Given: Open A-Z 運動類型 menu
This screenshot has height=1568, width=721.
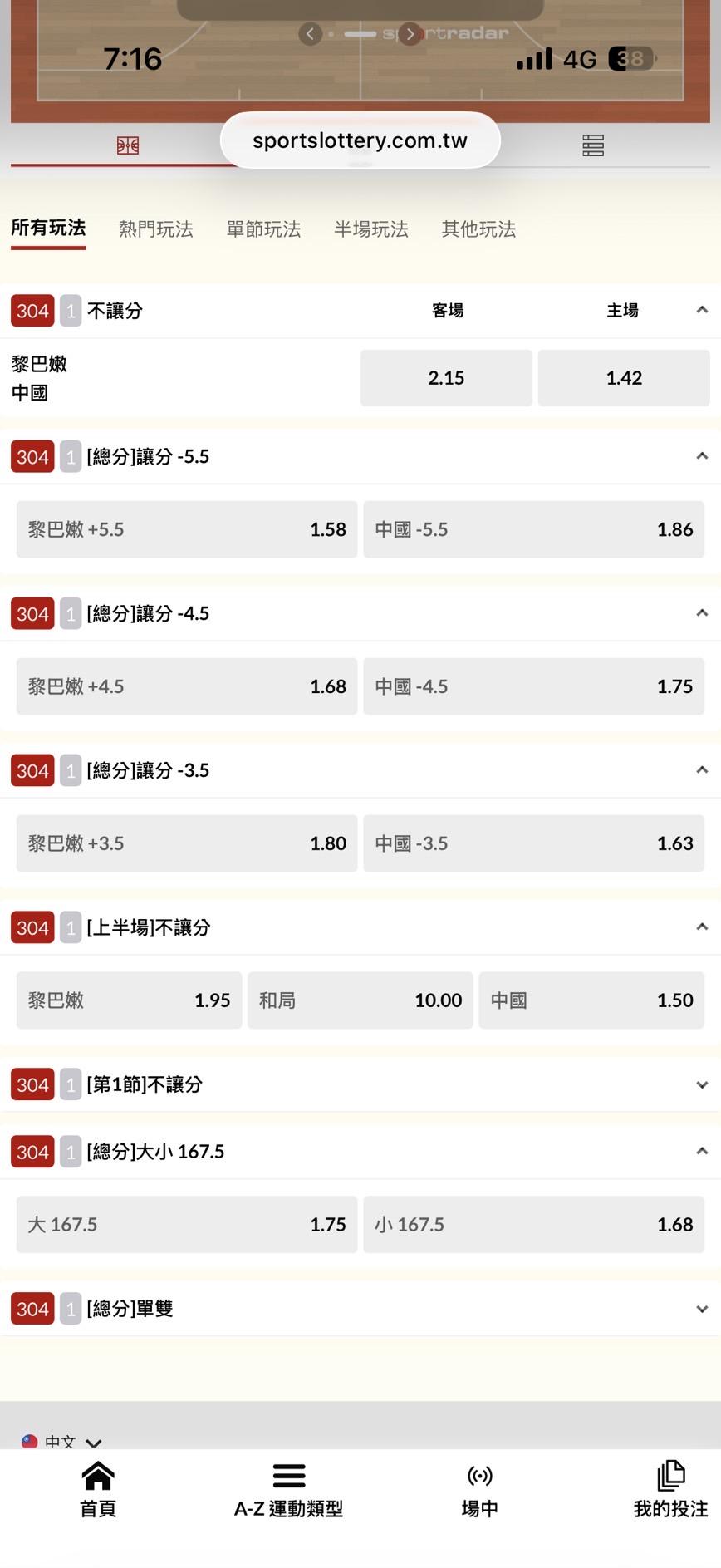Looking at the screenshot, I should point(289,1489).
